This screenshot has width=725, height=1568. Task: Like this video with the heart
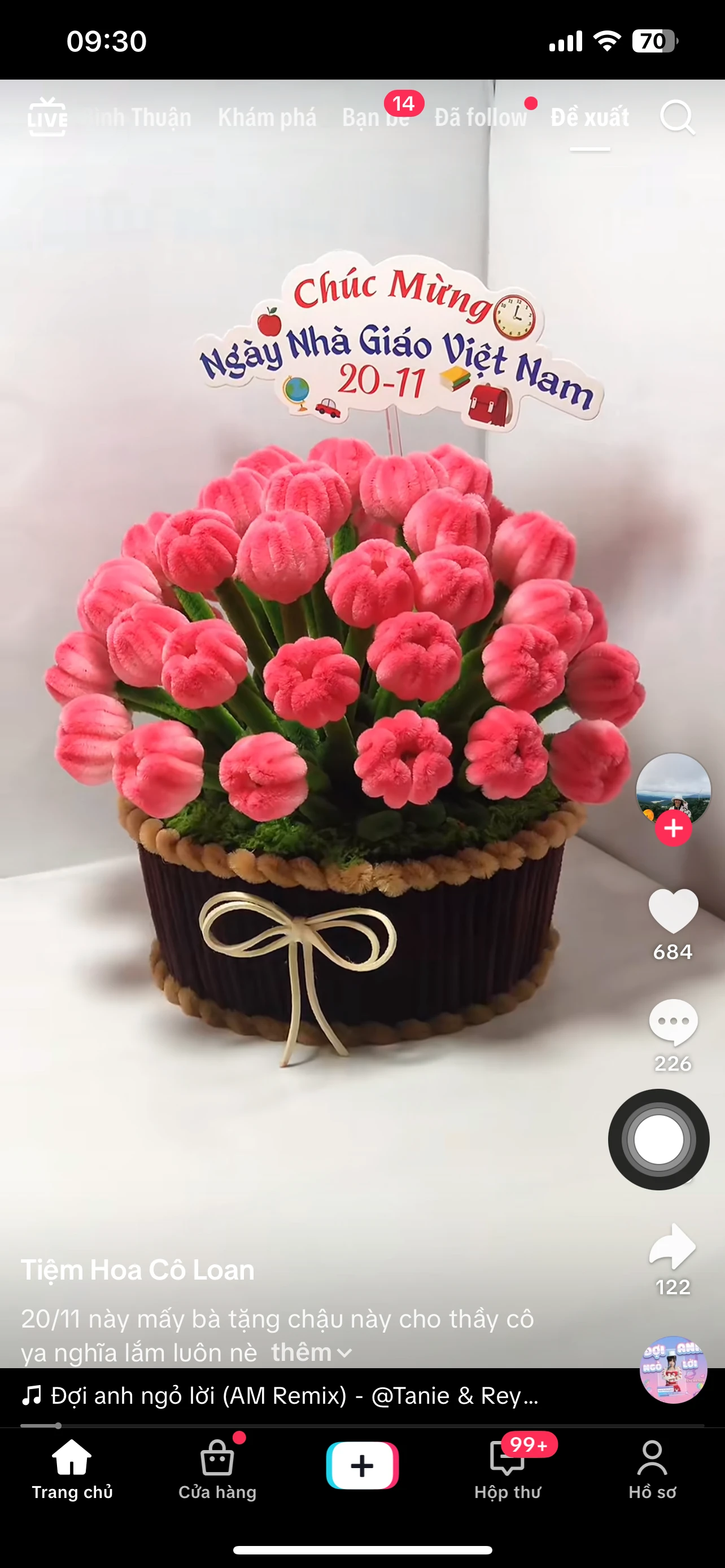[x=672, y=911]
